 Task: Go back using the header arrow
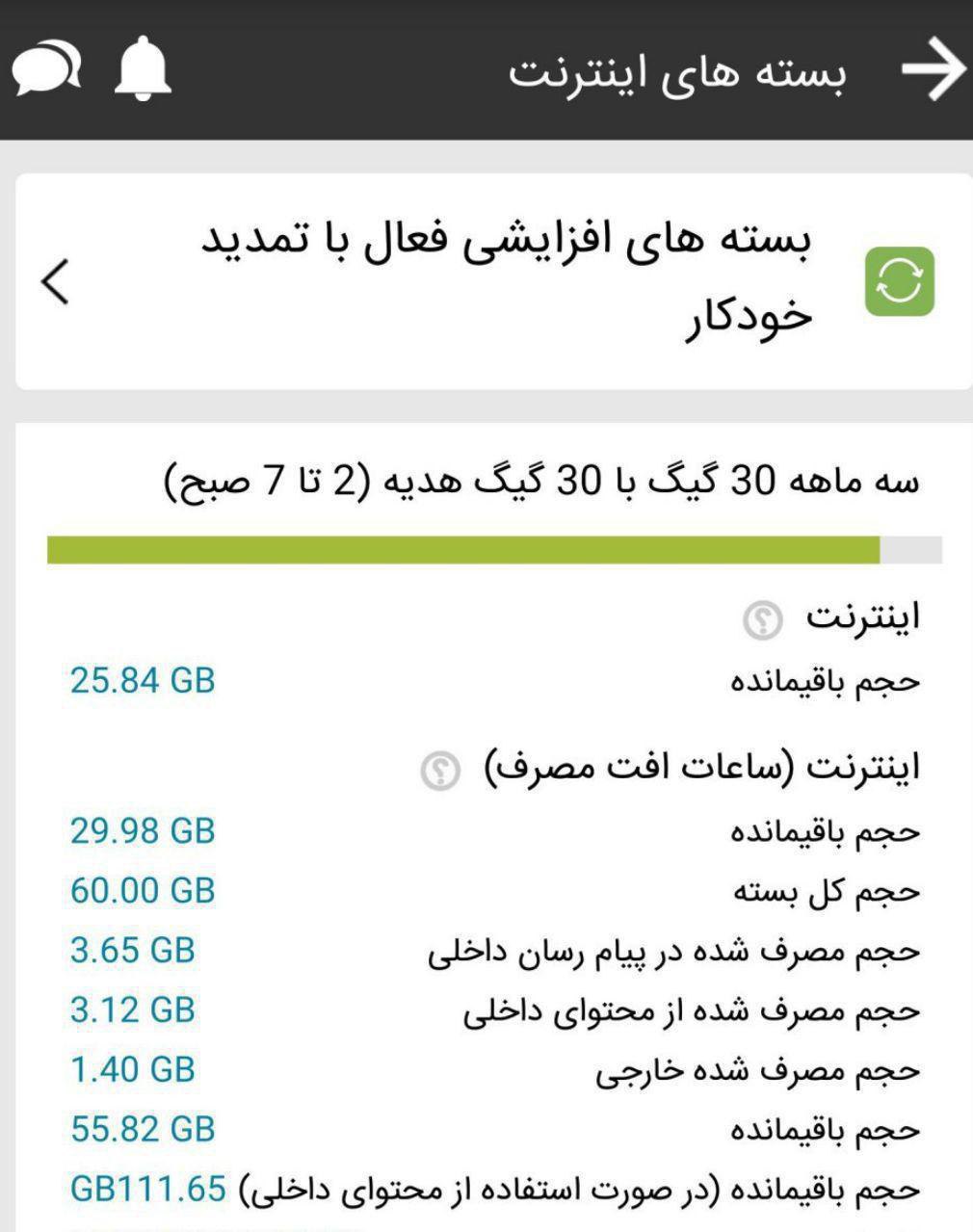tap(934, 70)
